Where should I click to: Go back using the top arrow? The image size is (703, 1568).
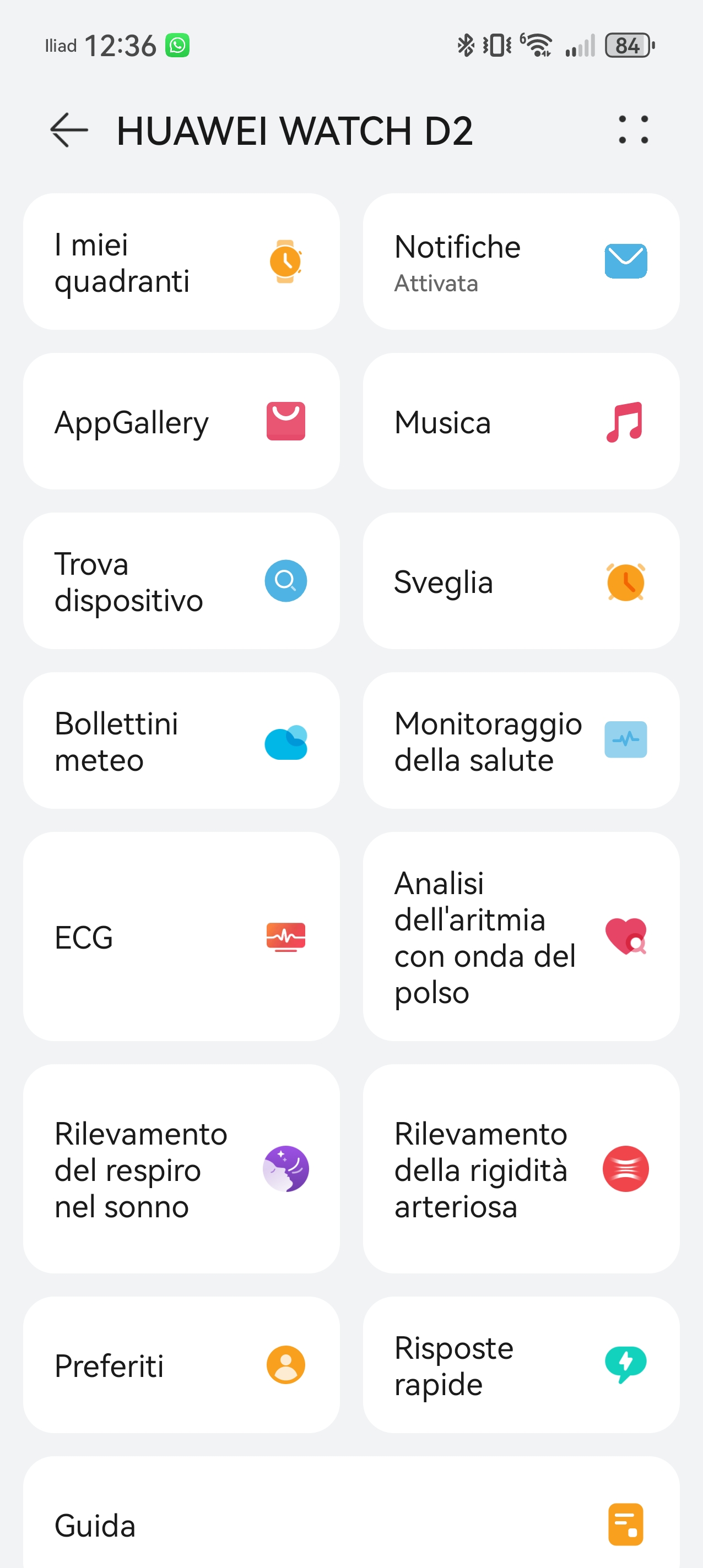coord(69,130)
